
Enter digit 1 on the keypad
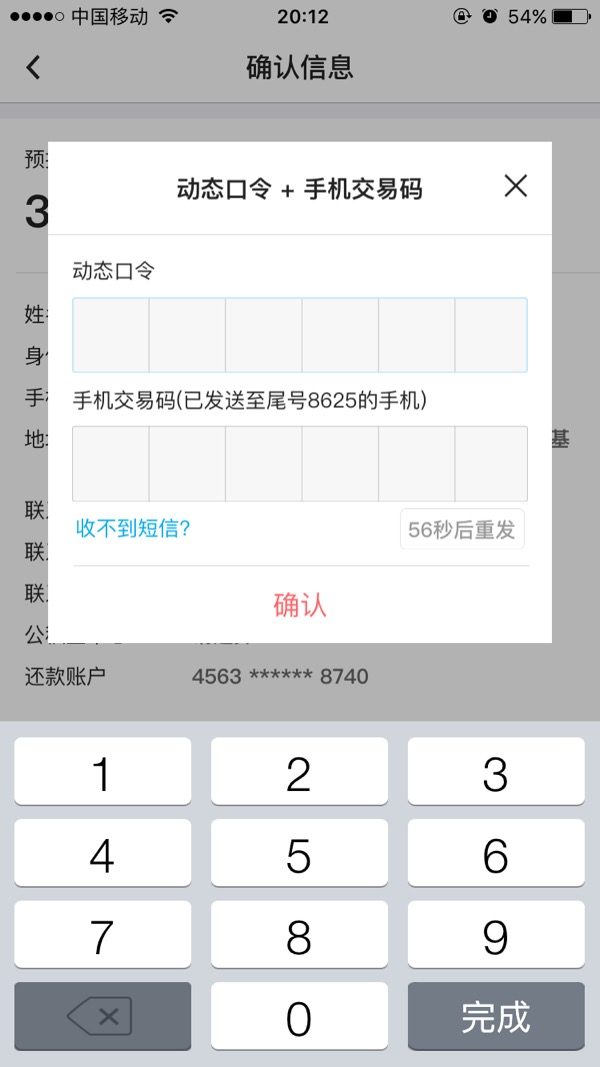coord(102,773)
